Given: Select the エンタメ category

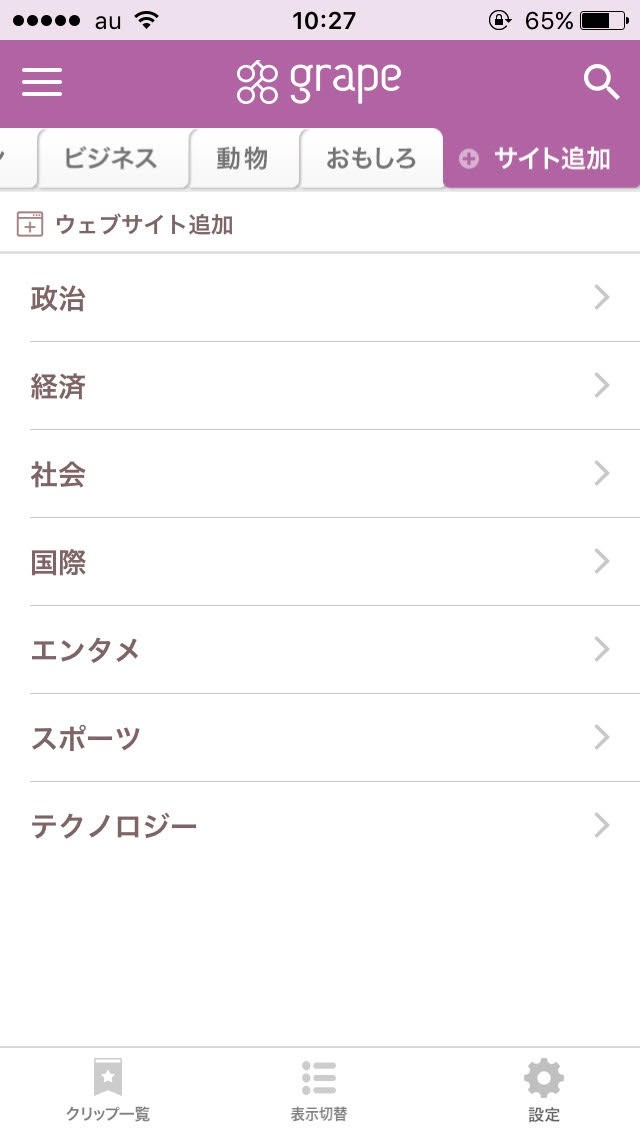Looking at the screenshot, I should click(320, 650).
